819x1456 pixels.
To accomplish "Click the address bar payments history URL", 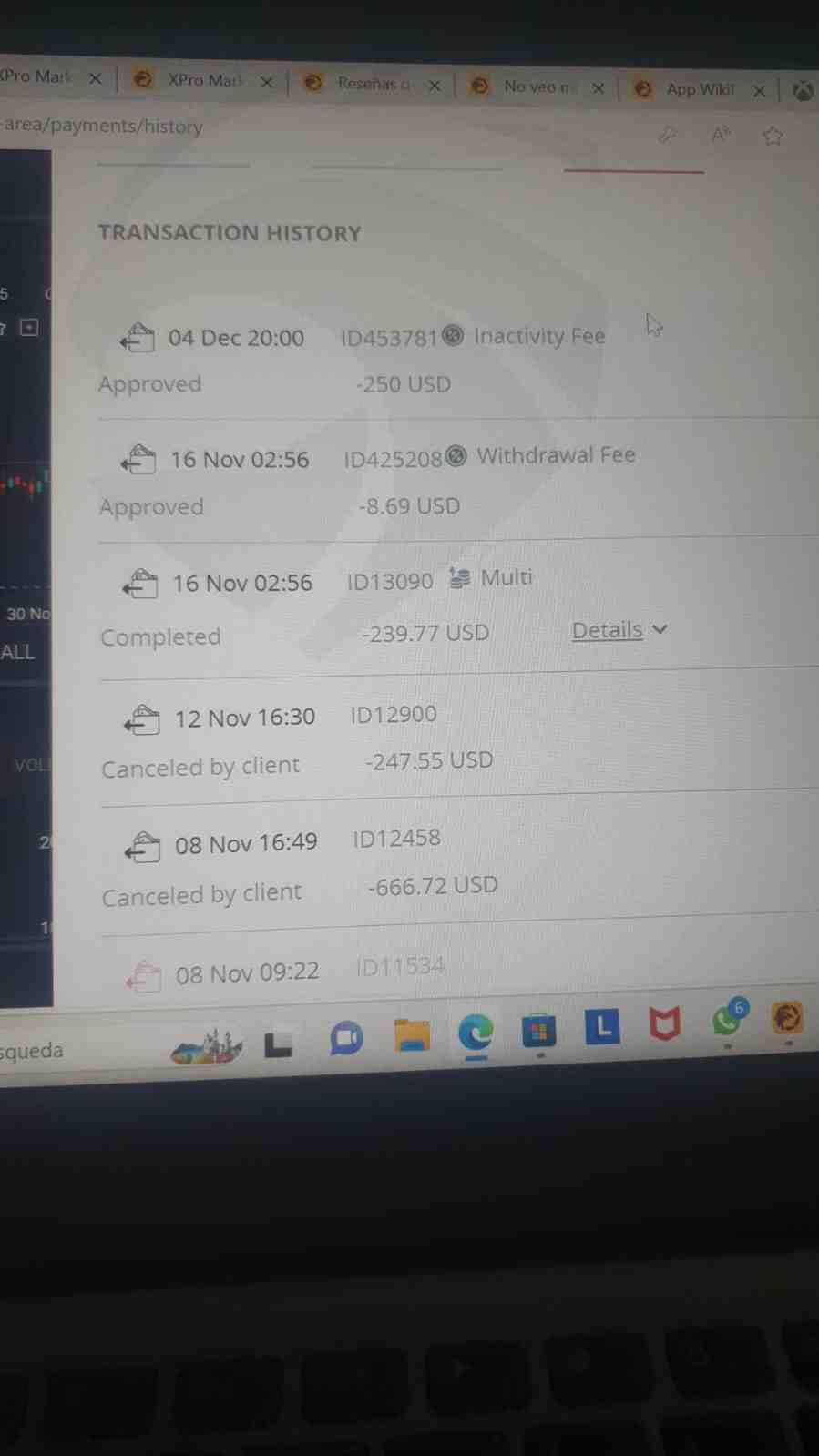I will coord(102,126).
